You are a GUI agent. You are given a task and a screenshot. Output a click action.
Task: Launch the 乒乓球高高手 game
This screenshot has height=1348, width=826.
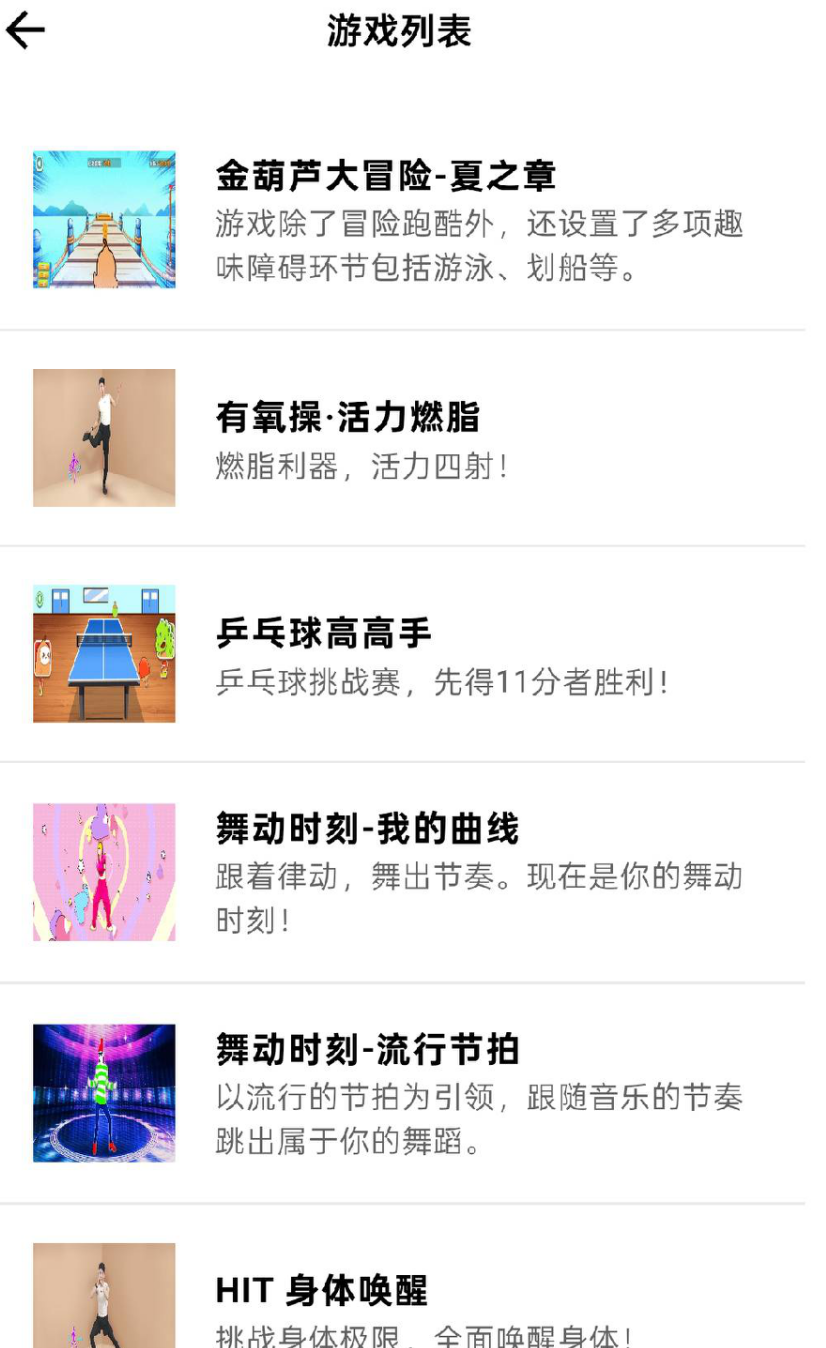click(x=324, y=633)
